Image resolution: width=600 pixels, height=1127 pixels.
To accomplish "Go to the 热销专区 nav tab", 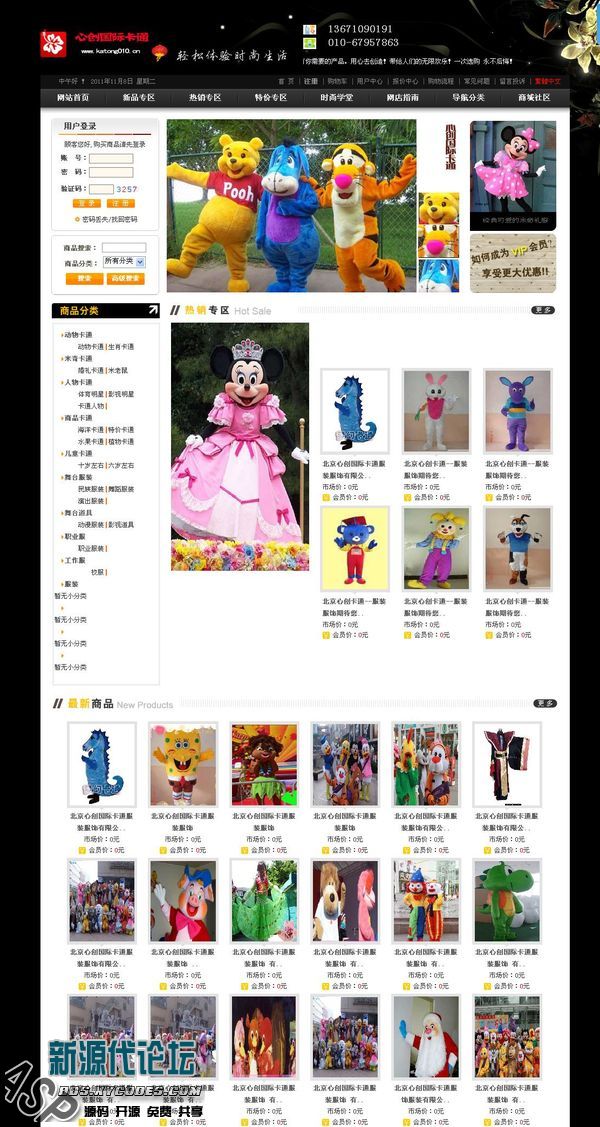I will (205, 98).
